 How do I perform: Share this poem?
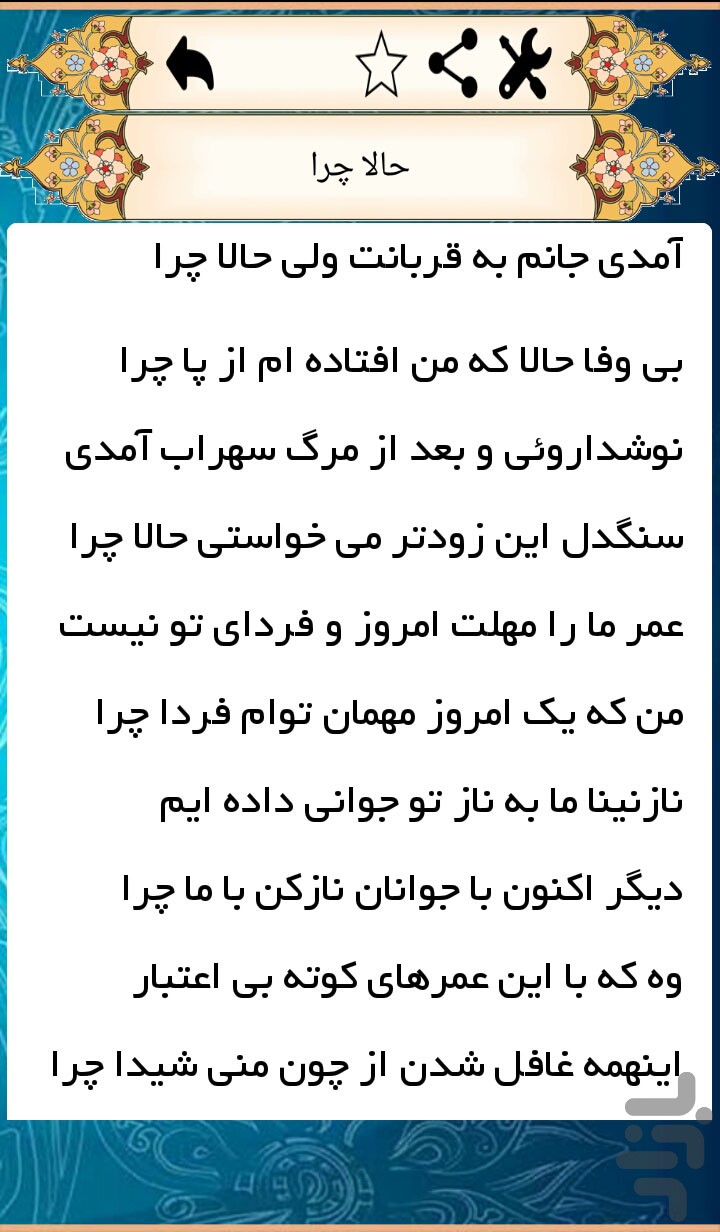point(453,62)
